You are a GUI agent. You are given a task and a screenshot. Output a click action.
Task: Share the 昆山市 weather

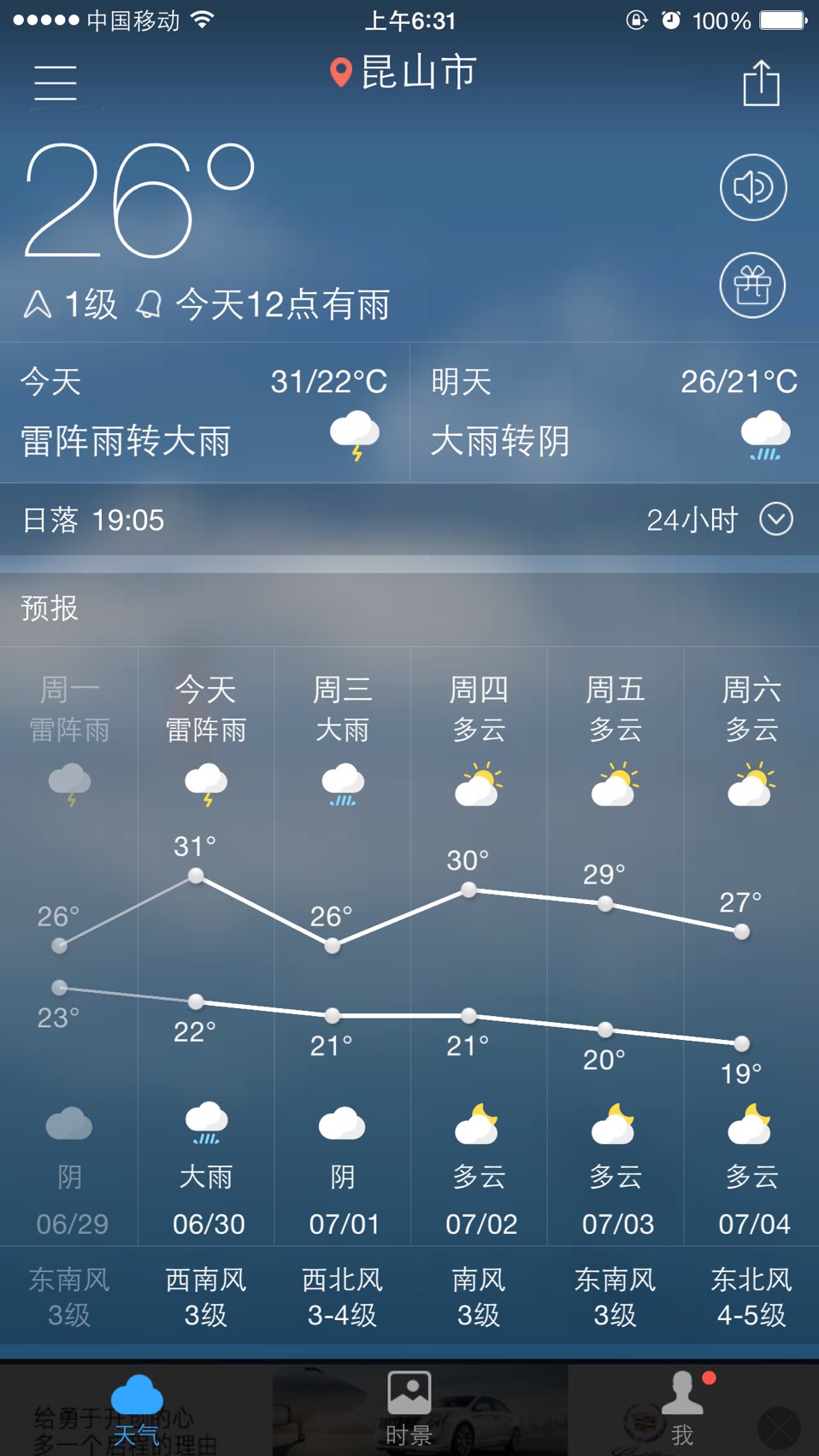(761, 83)
